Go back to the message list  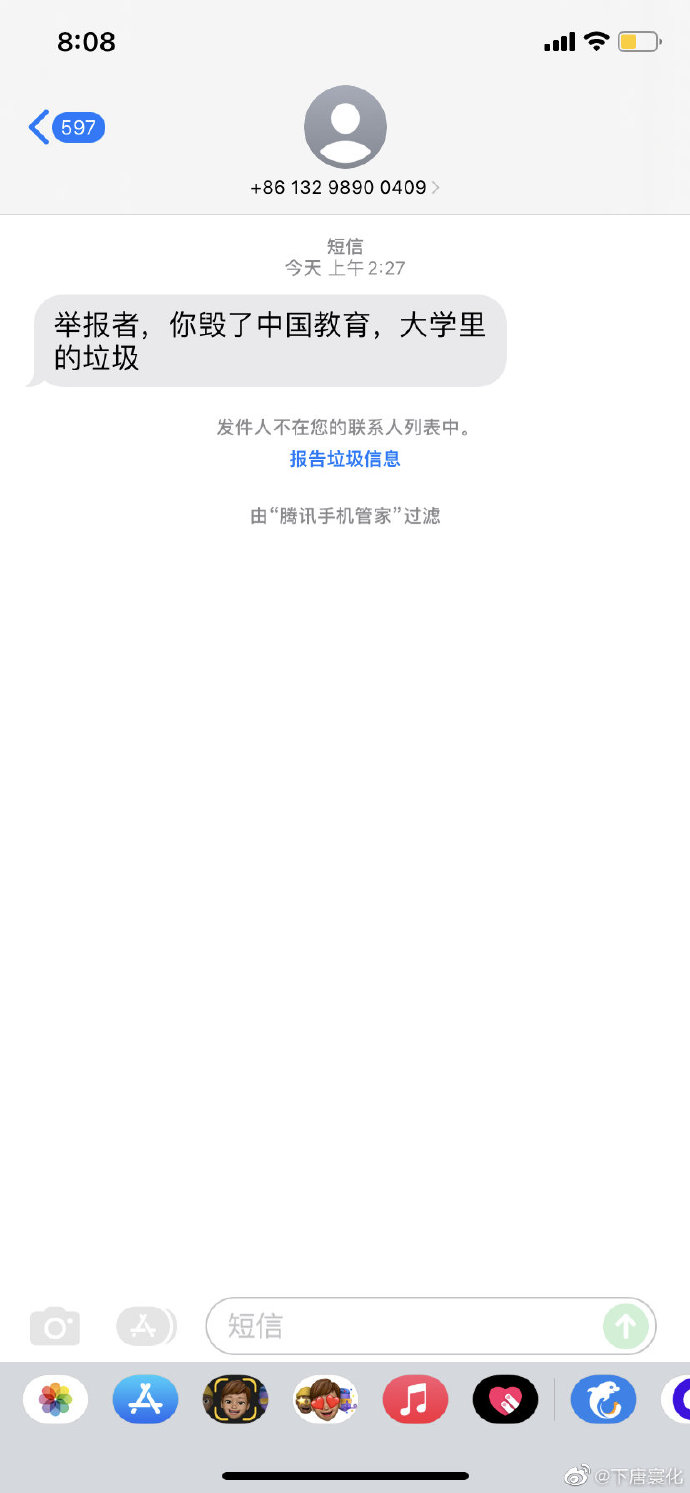(x=66, y=128)
